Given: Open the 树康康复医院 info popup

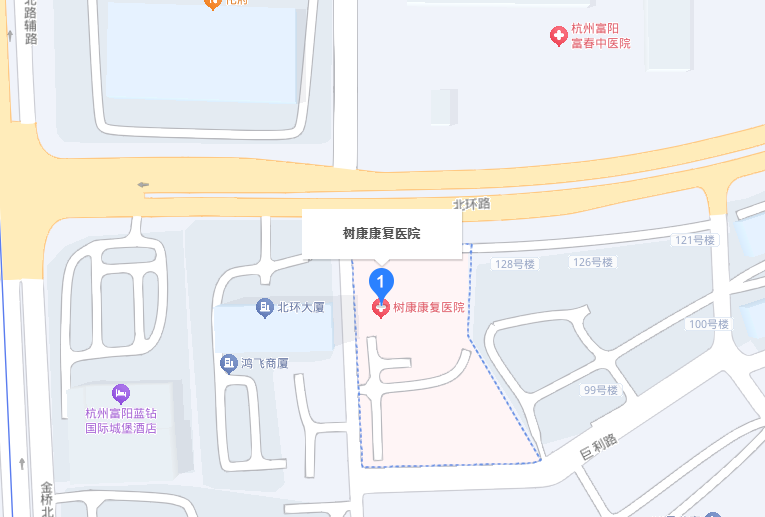Looking at the screenshot, I should (381, 233).
